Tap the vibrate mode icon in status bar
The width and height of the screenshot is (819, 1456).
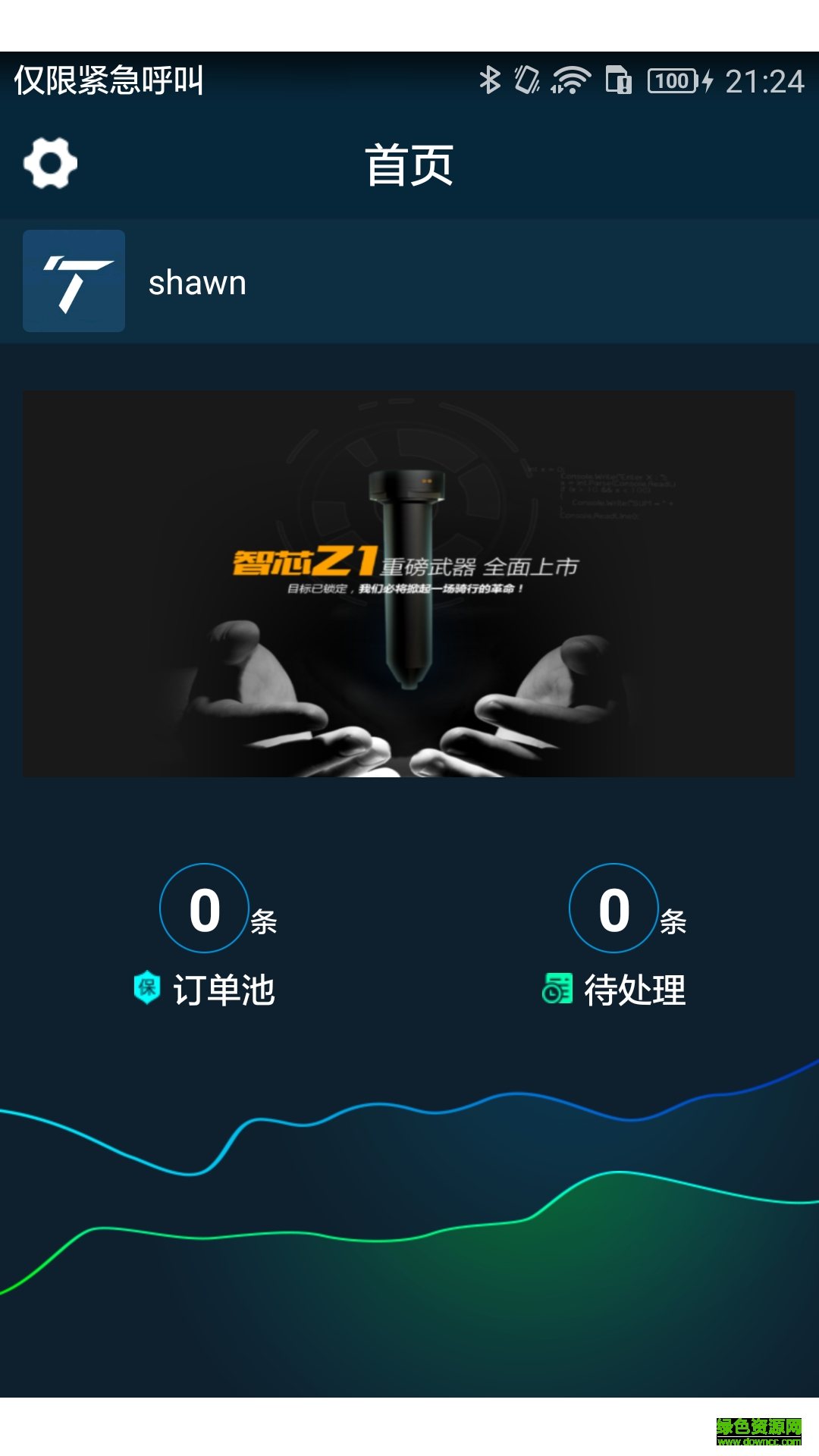pos(526,78)
